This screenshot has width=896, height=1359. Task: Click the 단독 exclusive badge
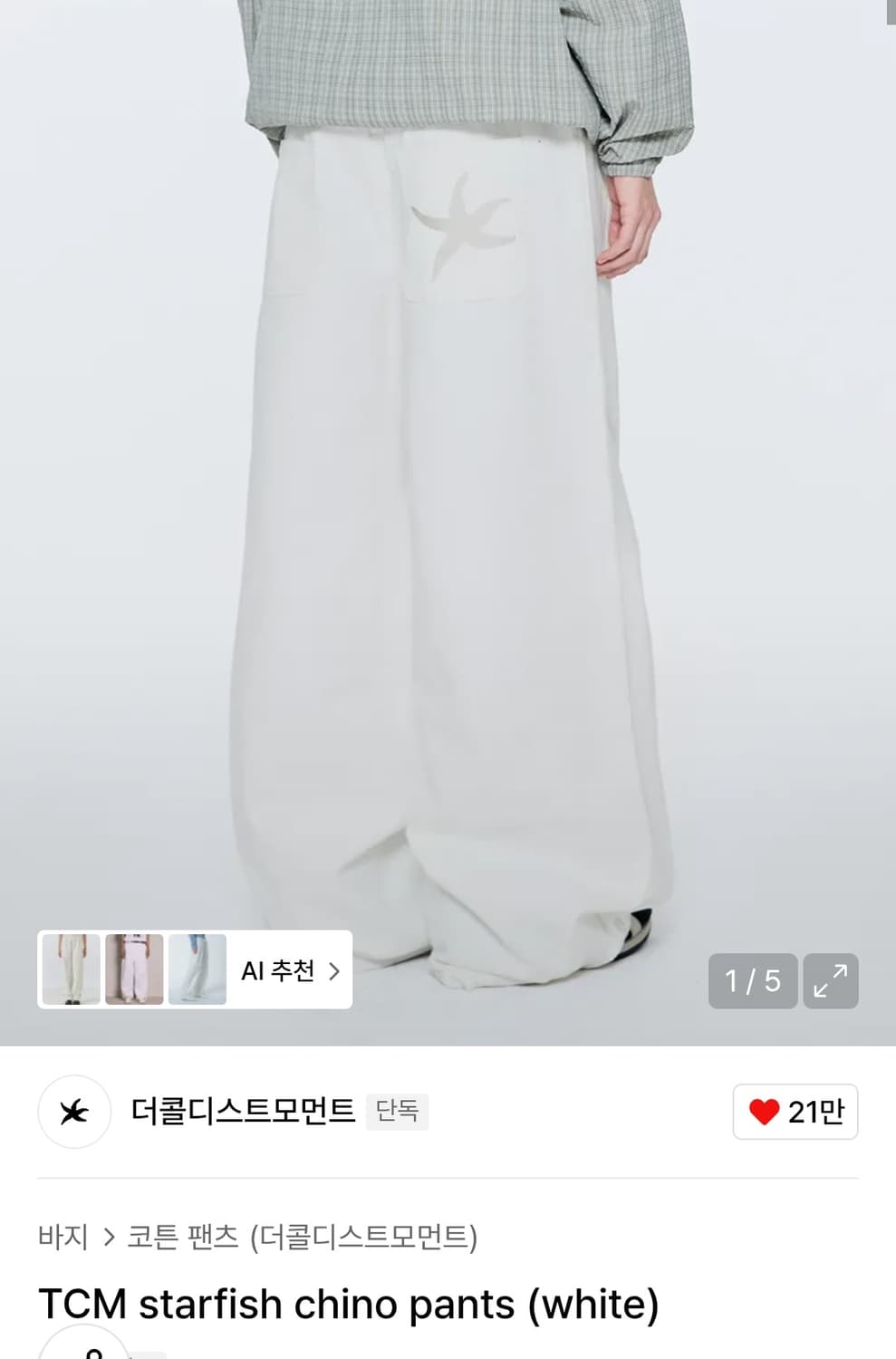click(x=397, y=1112)
